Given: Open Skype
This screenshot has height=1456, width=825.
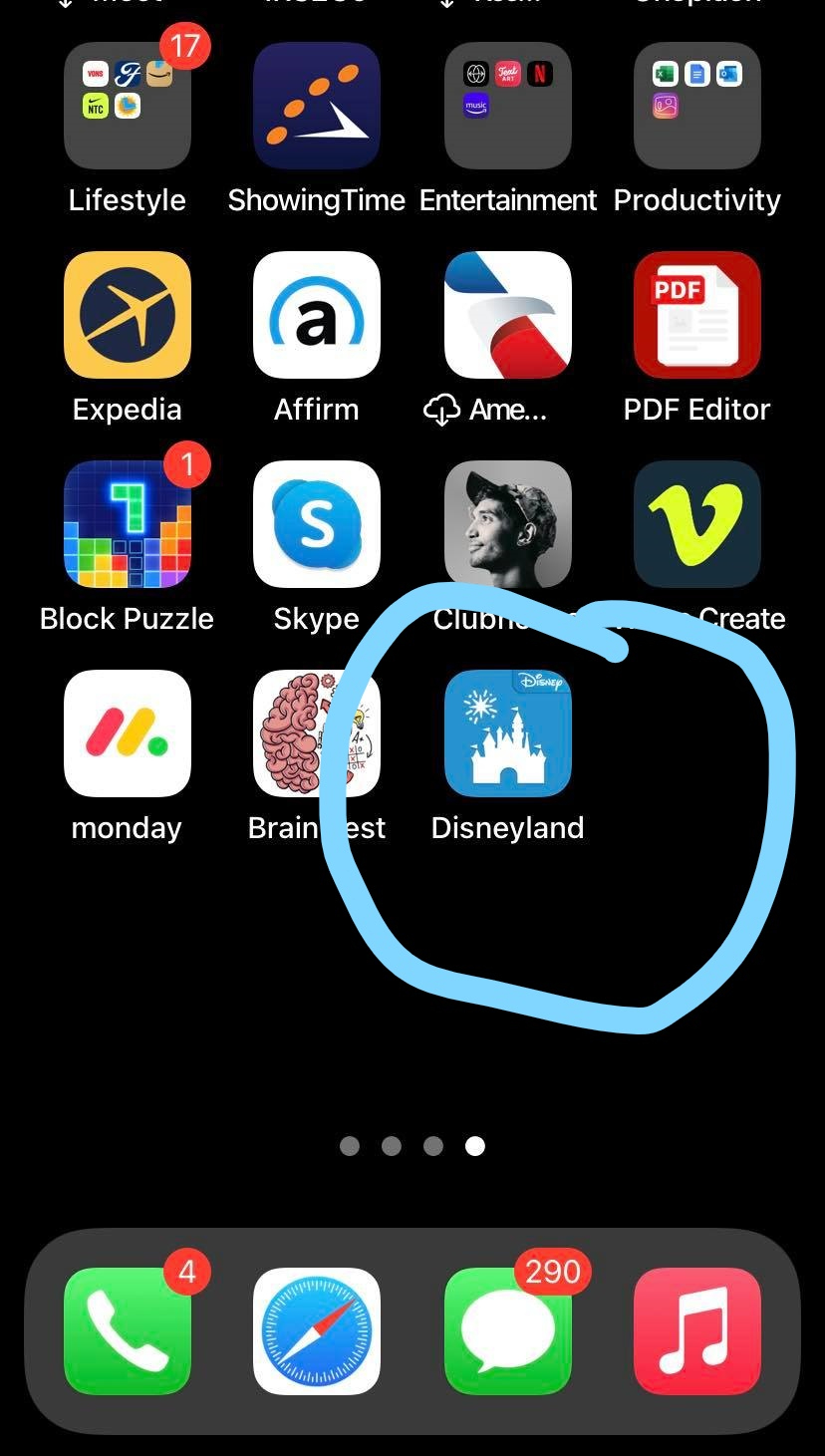Looking at the screenshot, I should pos(317,524).
